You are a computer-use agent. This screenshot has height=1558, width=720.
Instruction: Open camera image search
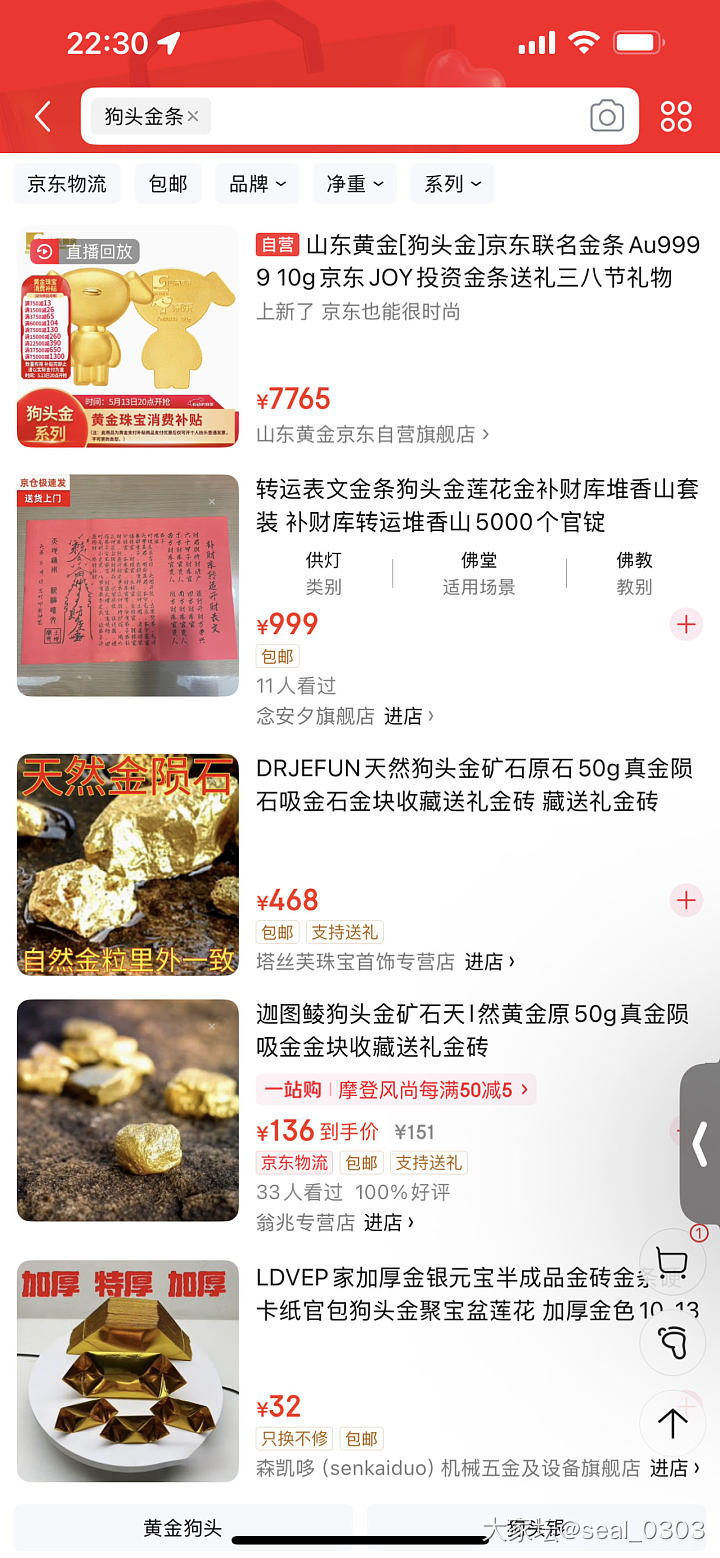606,117
